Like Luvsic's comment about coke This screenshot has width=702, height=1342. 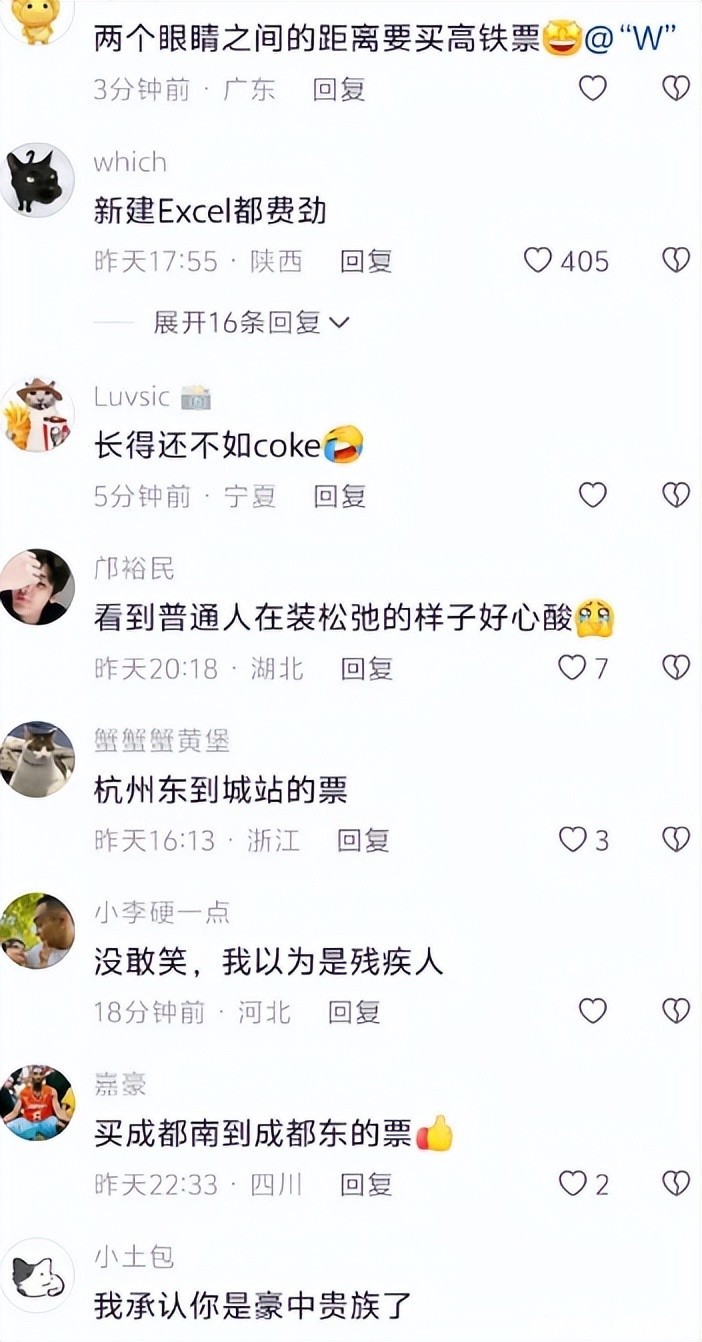[593, 495]
